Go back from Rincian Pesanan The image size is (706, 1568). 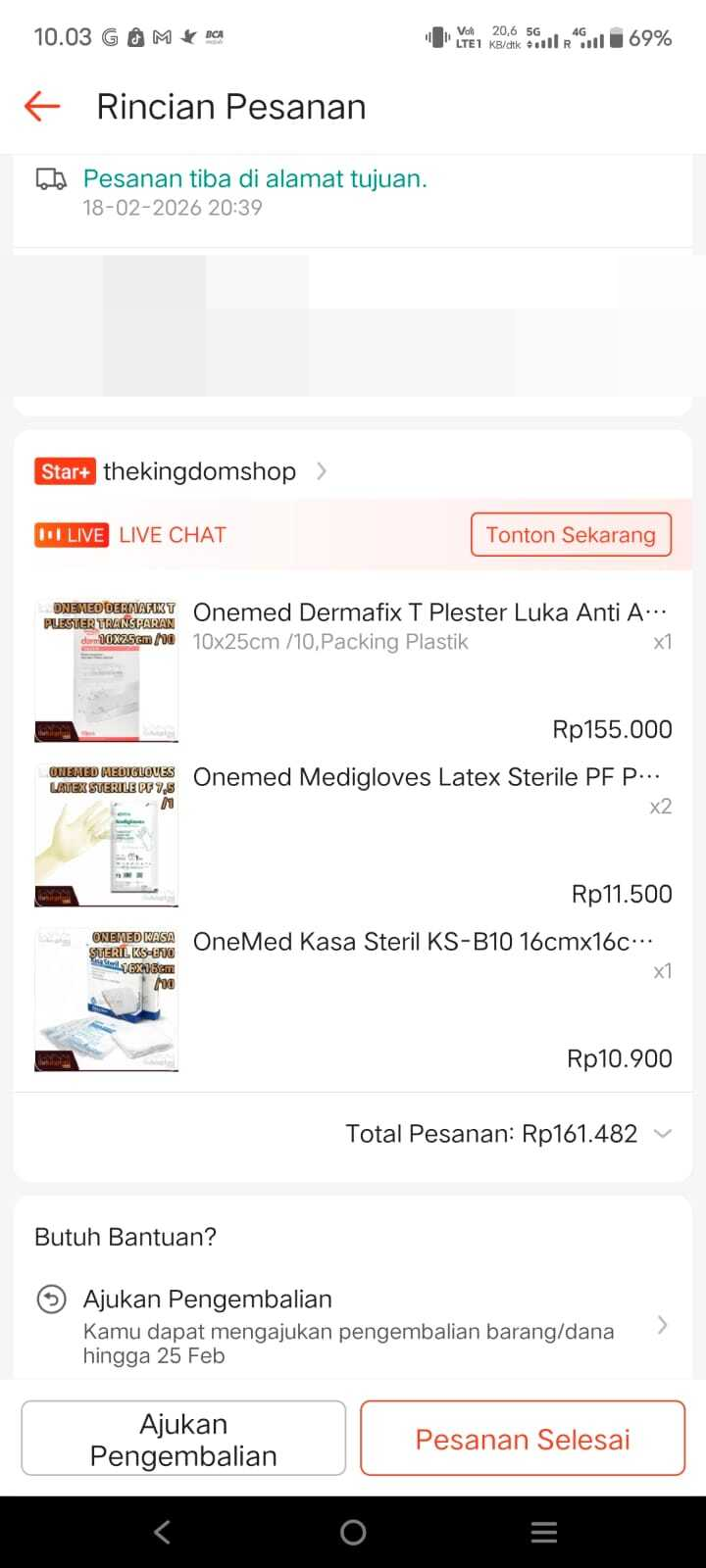pyautogui.click(x=43, y=106)
